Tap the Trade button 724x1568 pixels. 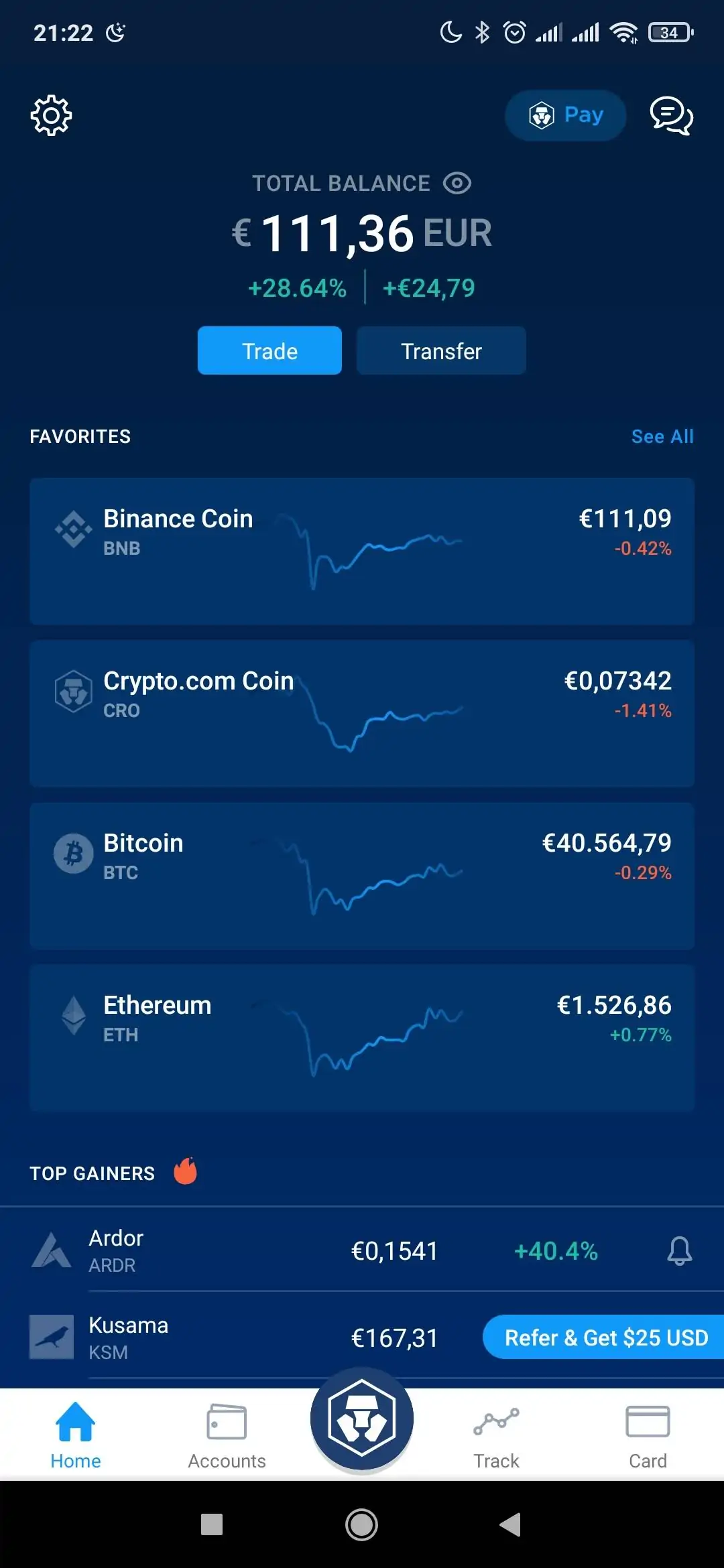coord(269,350)
